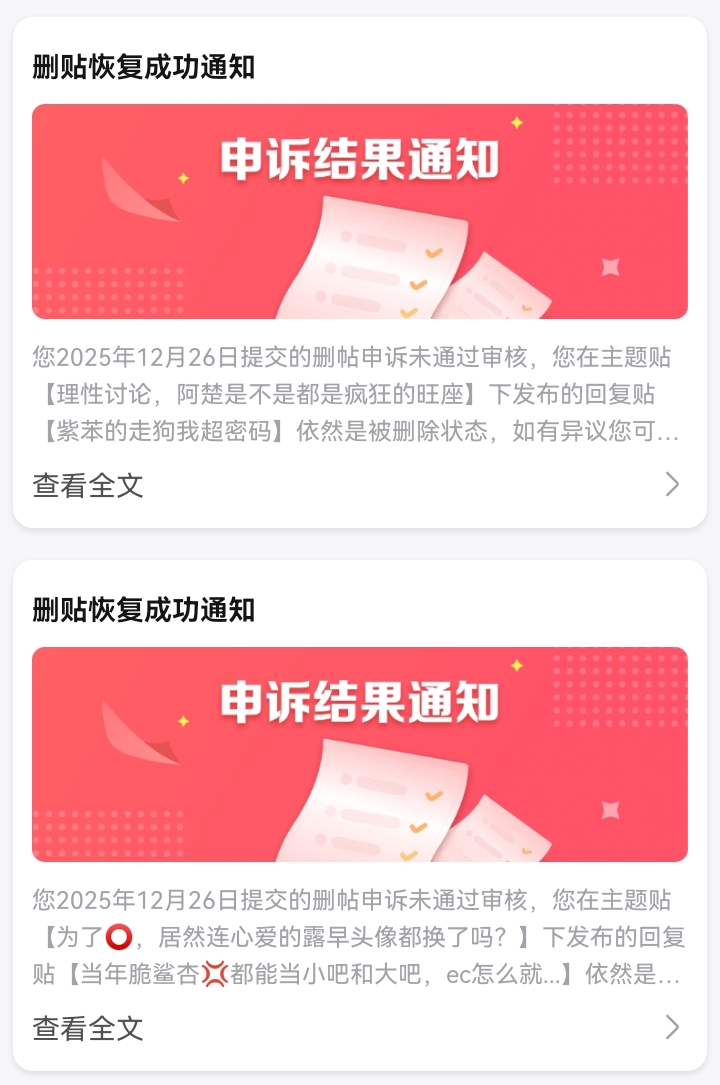Viewport: 720px width, 1085px height.
Task: Open 查看全文 for the 露早头像 appeal notice
Action: click(88, 1028)
